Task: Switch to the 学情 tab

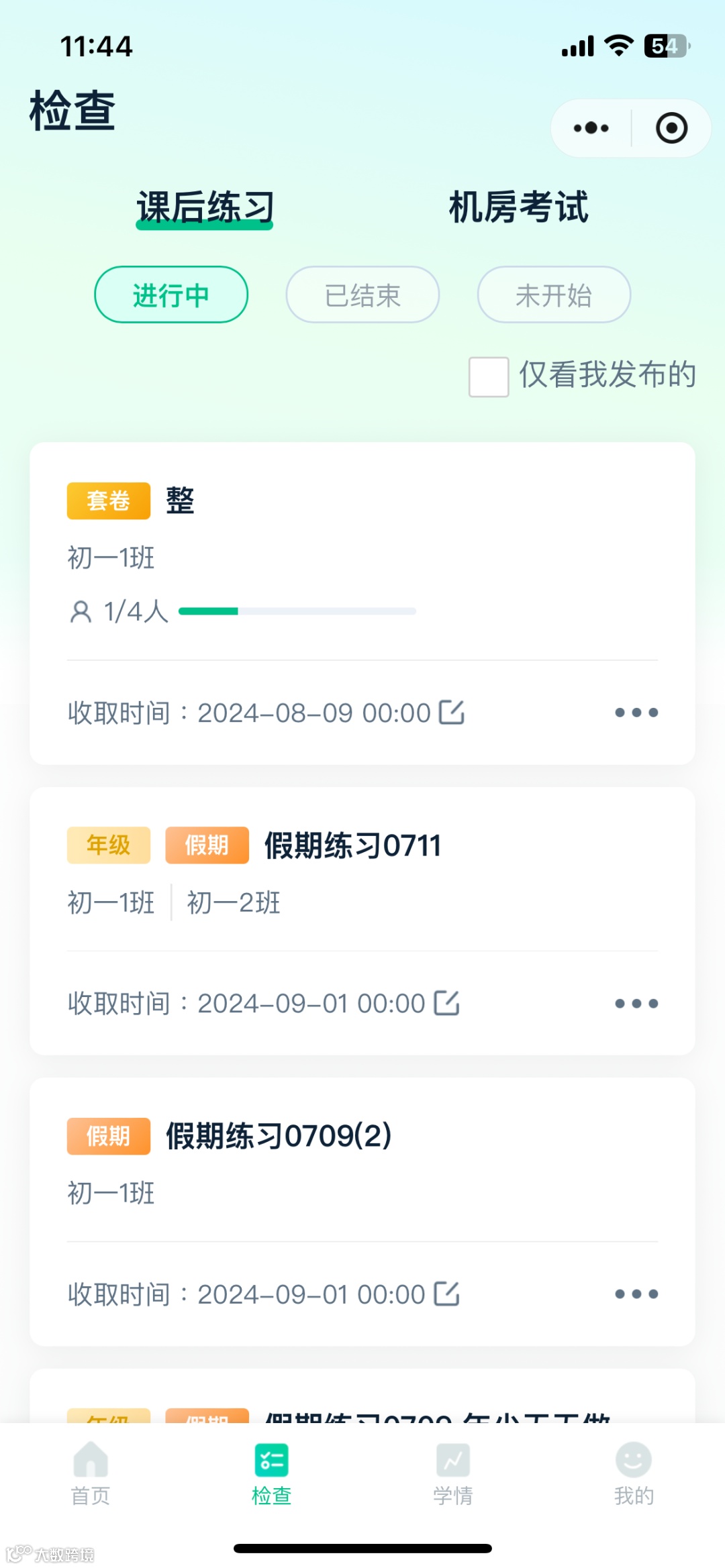Action: click(452, 1473)
